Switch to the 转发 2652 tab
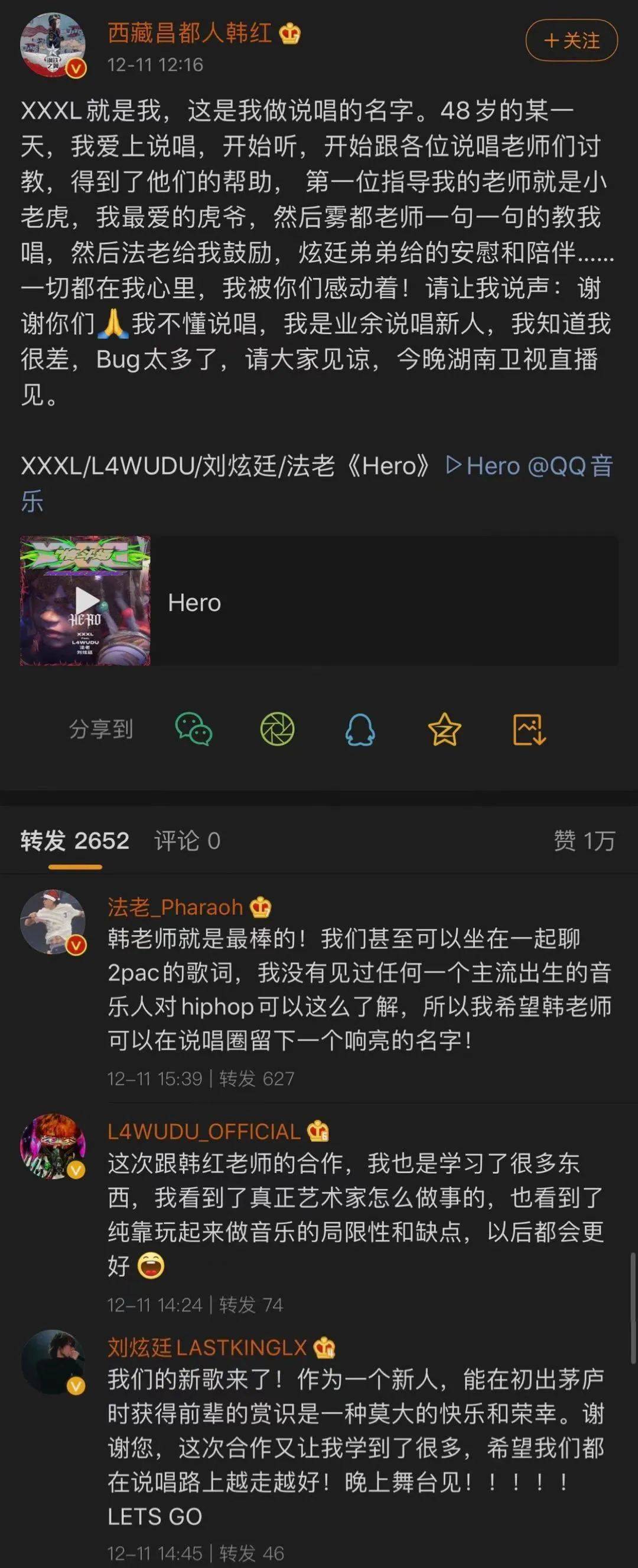Viewport: 638px width, 1568px height. 74,841
